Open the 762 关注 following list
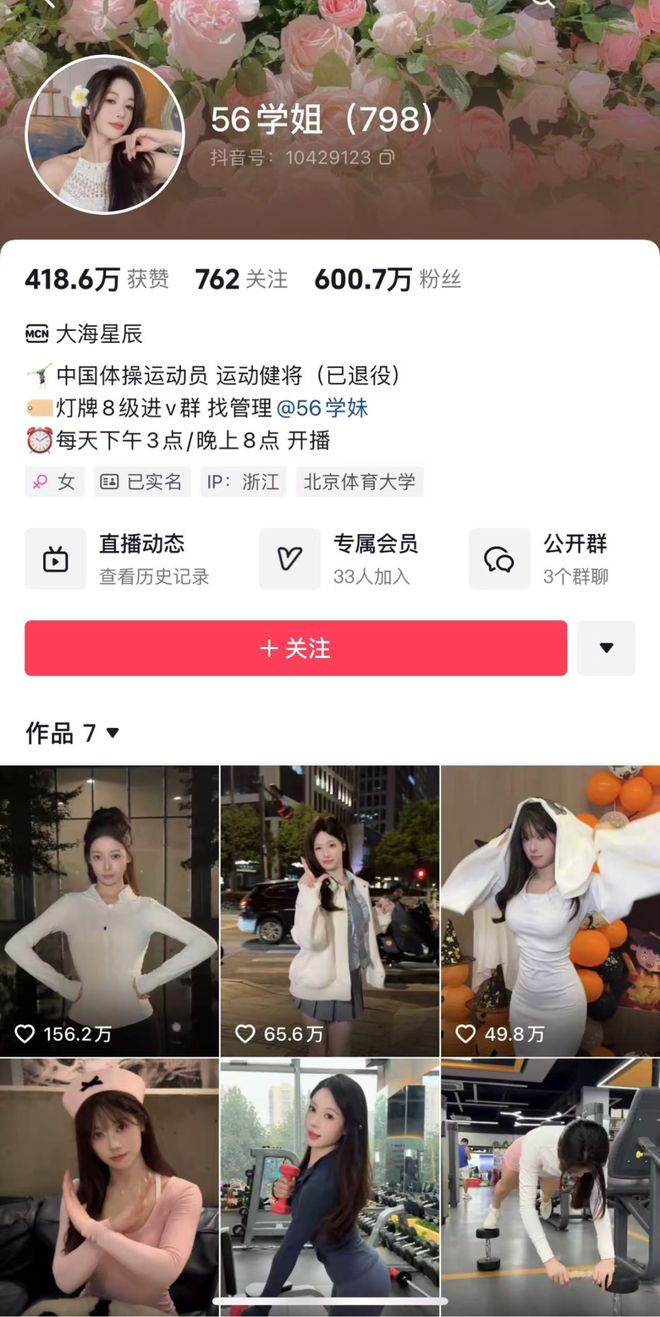 point(241,280)
